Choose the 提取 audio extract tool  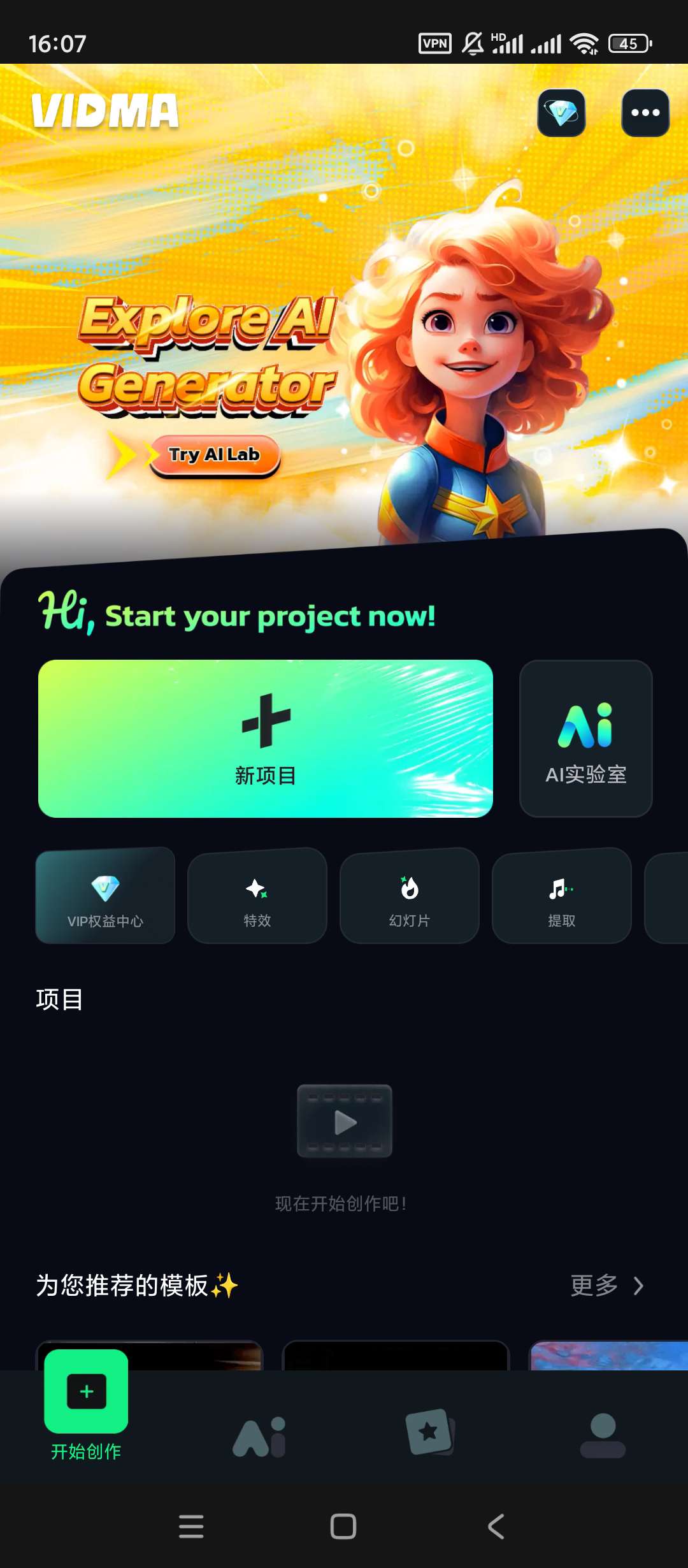click(x=561, y=896)
